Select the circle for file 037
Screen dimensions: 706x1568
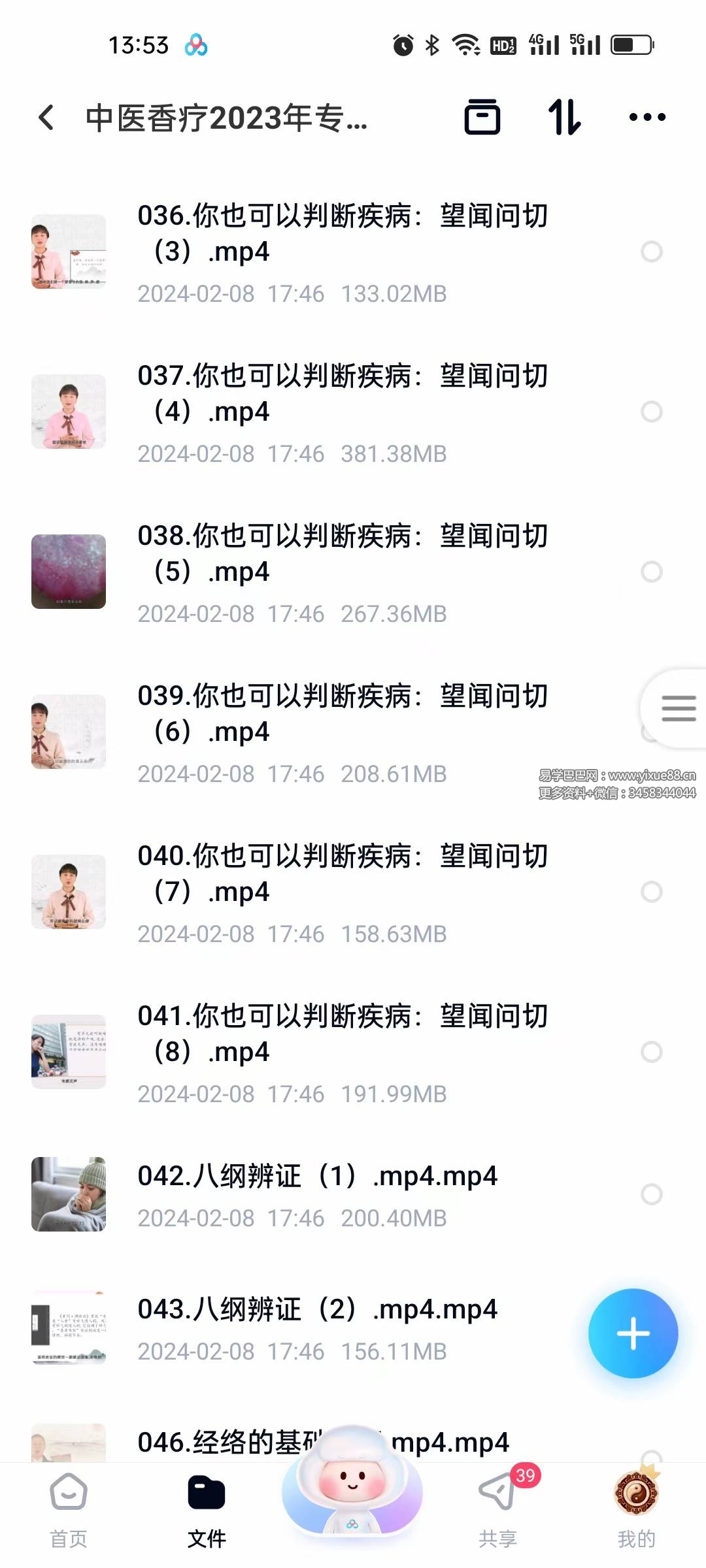[x=651, y=412]
